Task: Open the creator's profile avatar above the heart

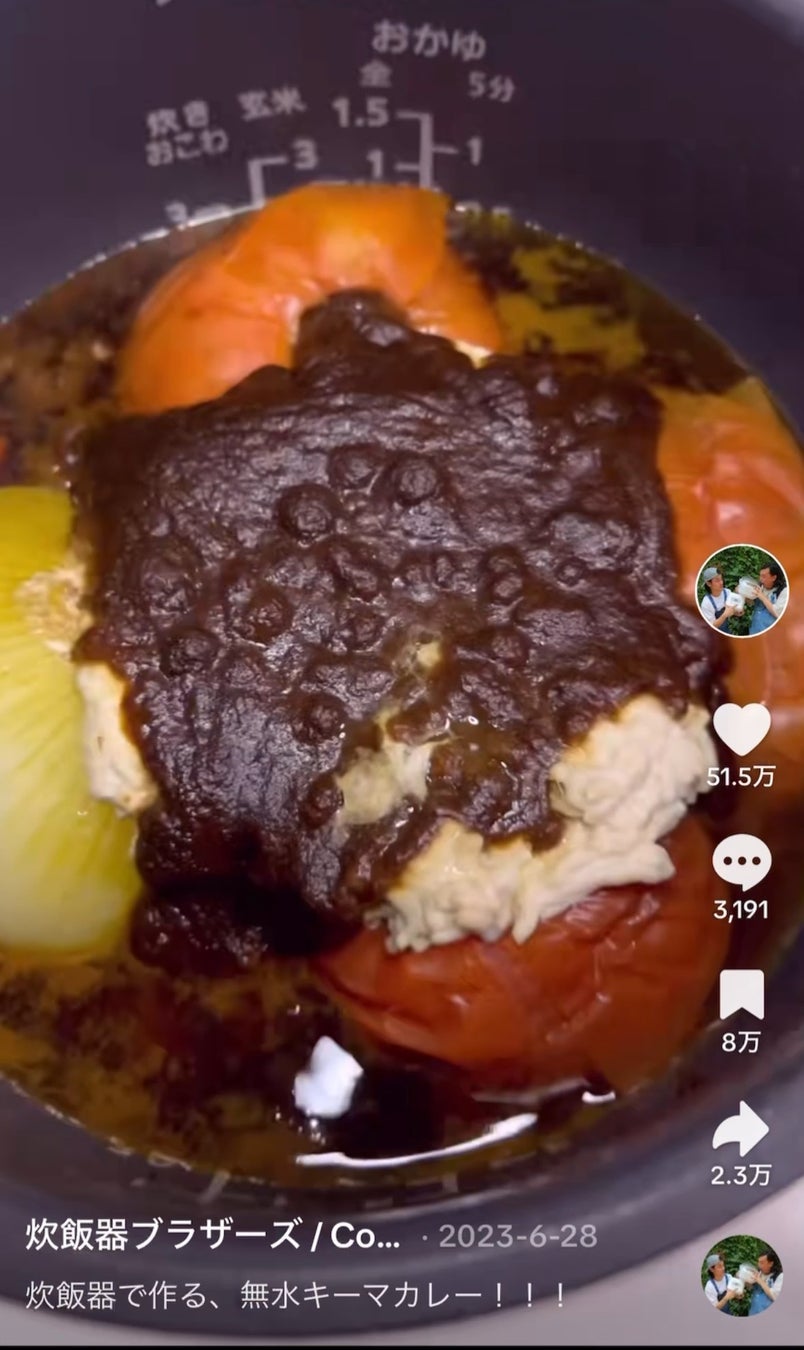Action: [x=741, y=591]
